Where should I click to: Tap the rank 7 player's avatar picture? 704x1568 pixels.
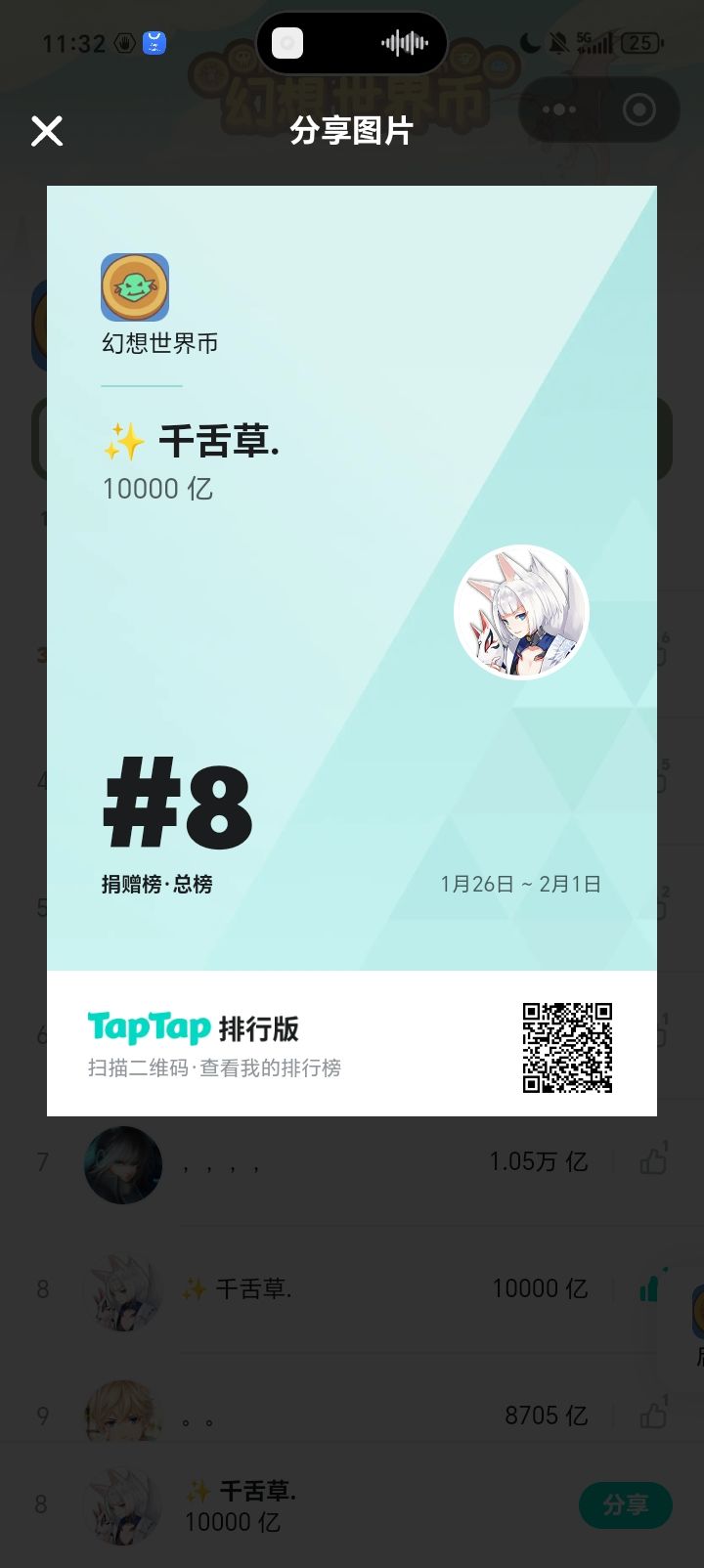[122, 1163]
